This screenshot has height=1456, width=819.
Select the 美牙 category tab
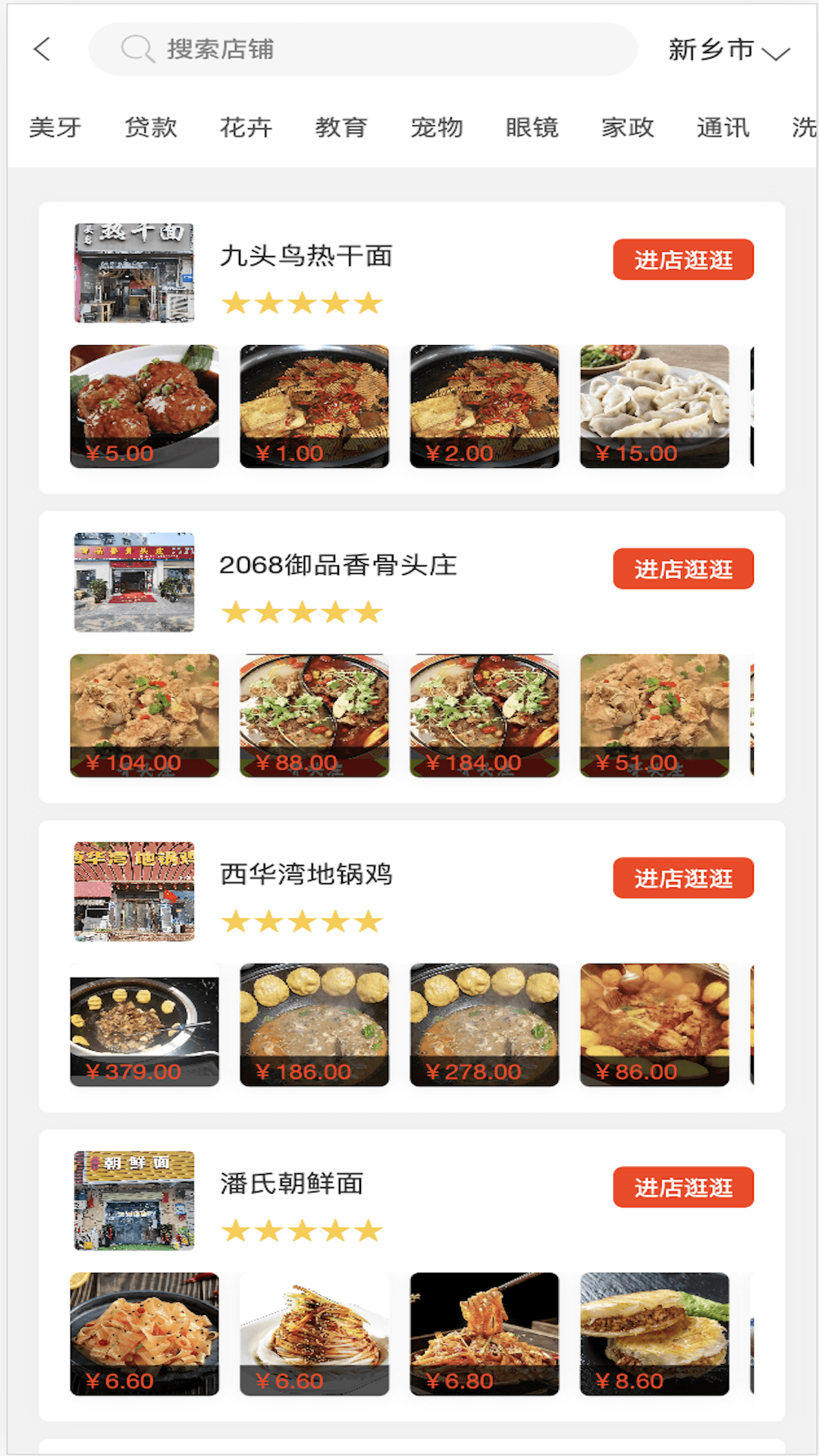point(56,127)
